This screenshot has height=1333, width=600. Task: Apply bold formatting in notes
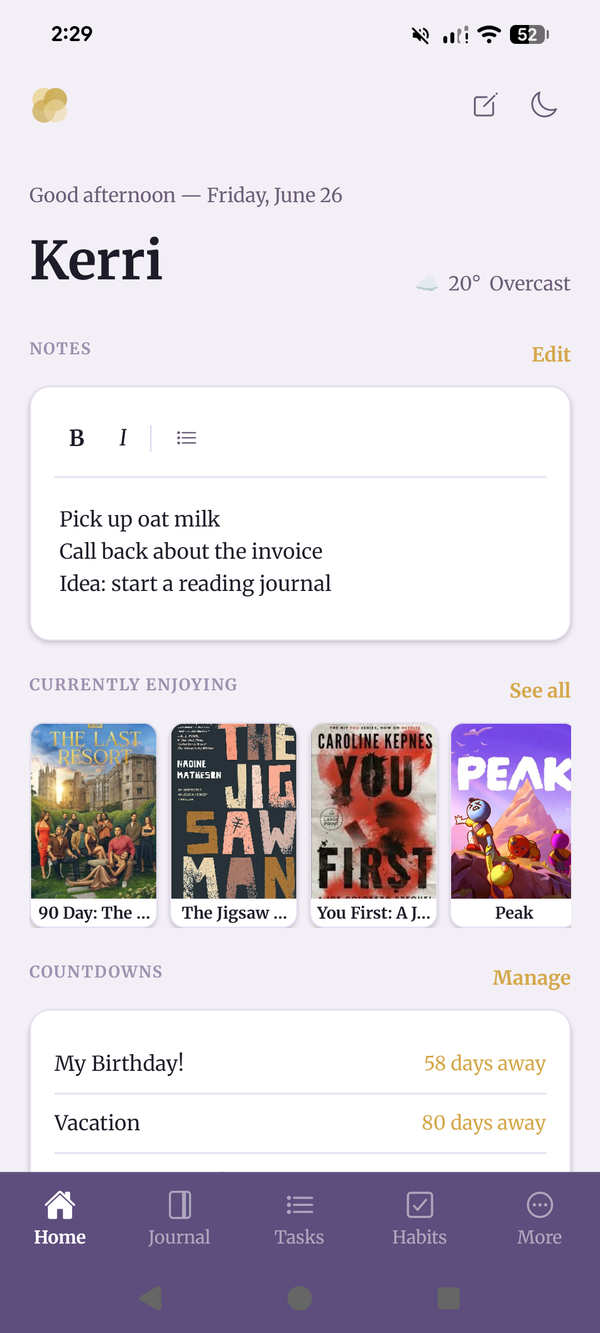tap(77, 438)
